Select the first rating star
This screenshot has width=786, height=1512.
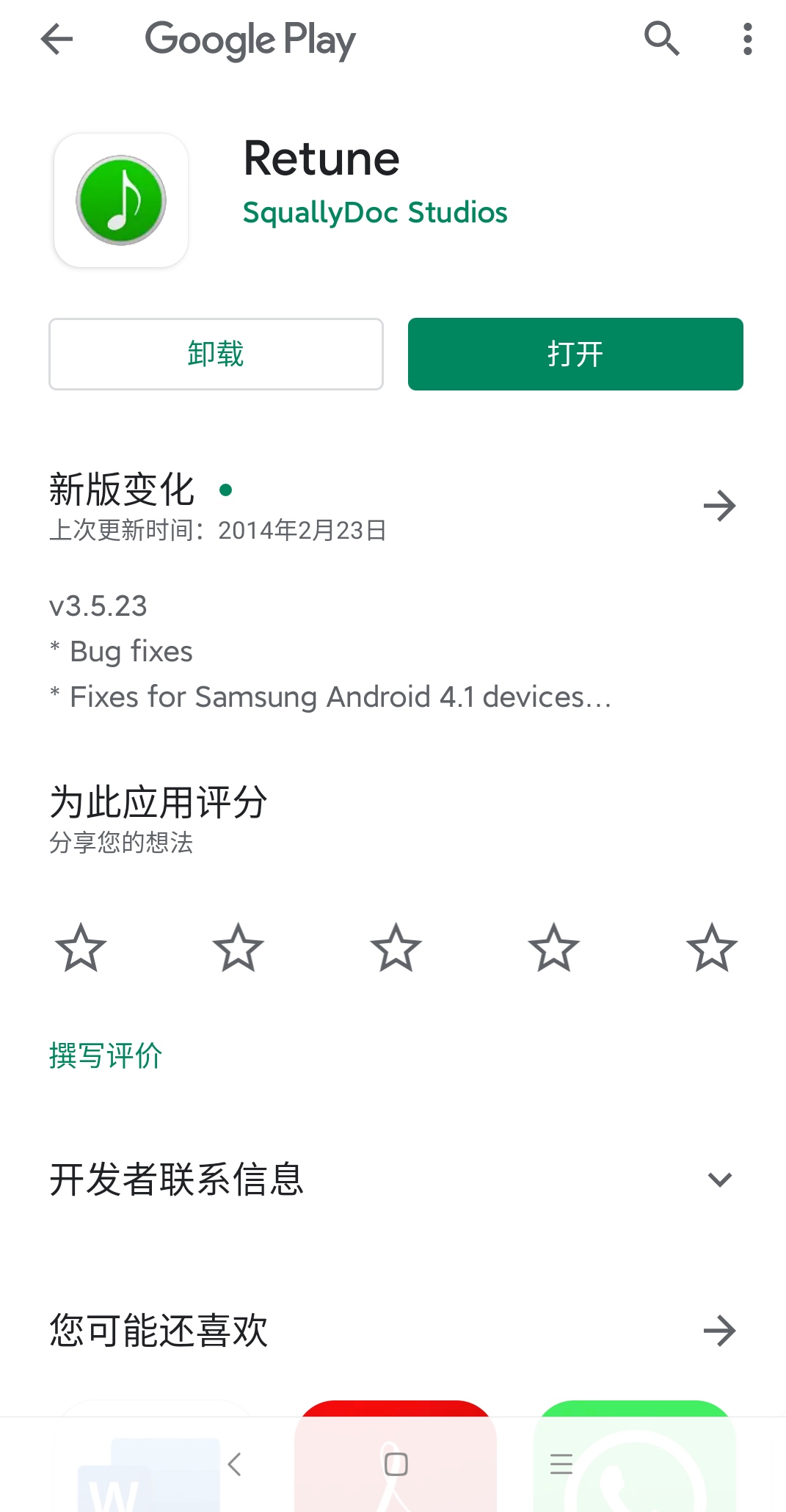pos(80,948)
